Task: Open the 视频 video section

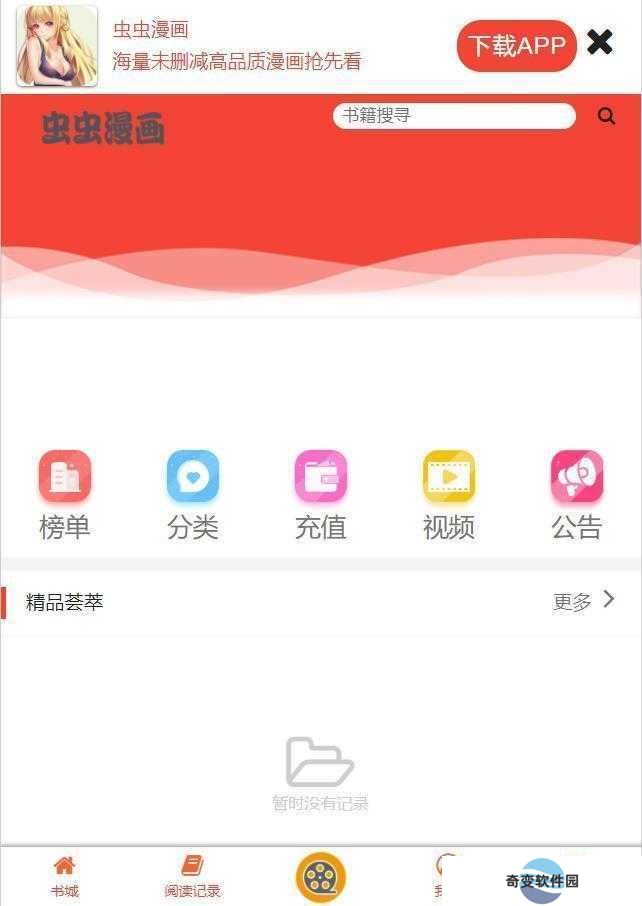Action: (449, 495)
